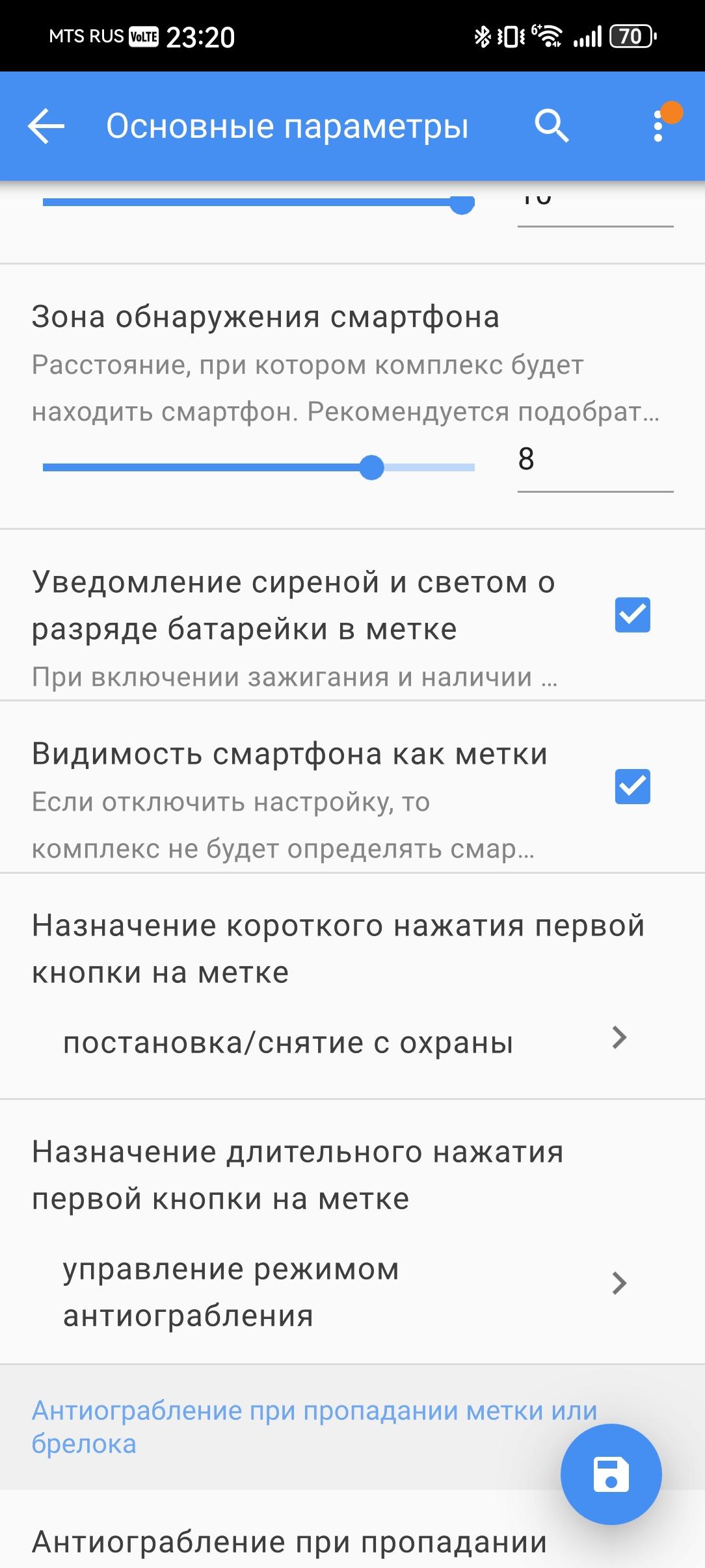Open search in Основные параметры
This screenshot has width=705, height=1568.
(552, 126)
